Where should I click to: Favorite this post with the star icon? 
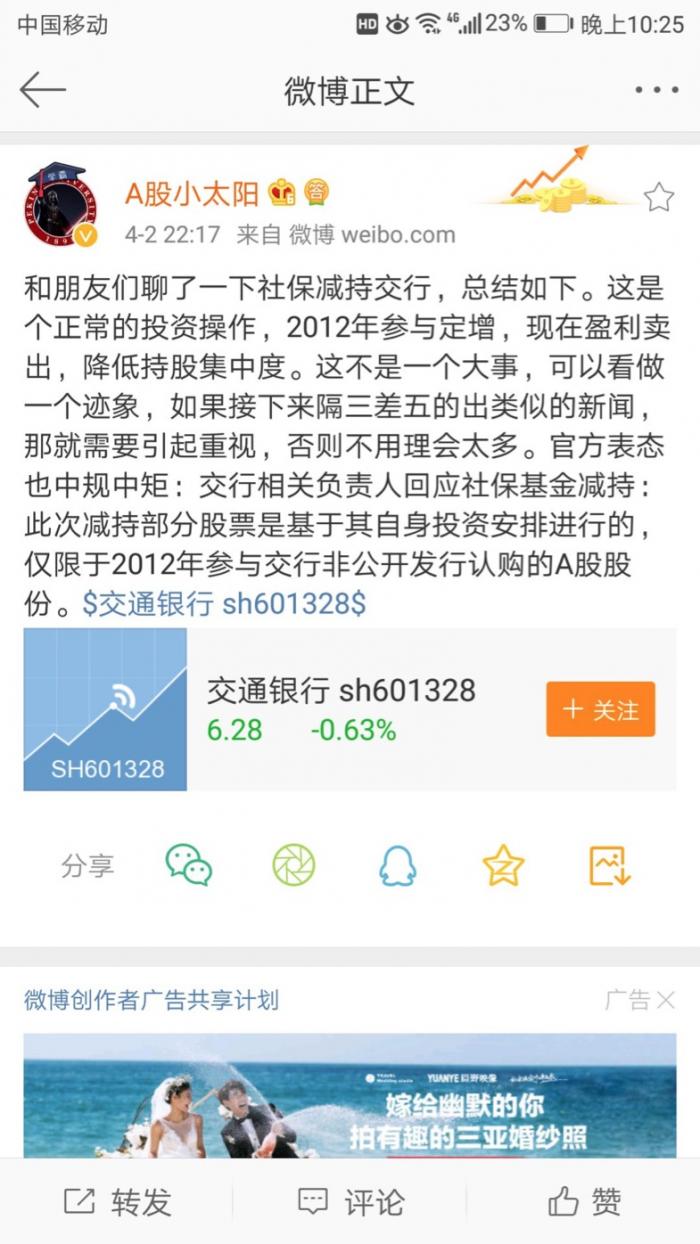coord(658,197)
